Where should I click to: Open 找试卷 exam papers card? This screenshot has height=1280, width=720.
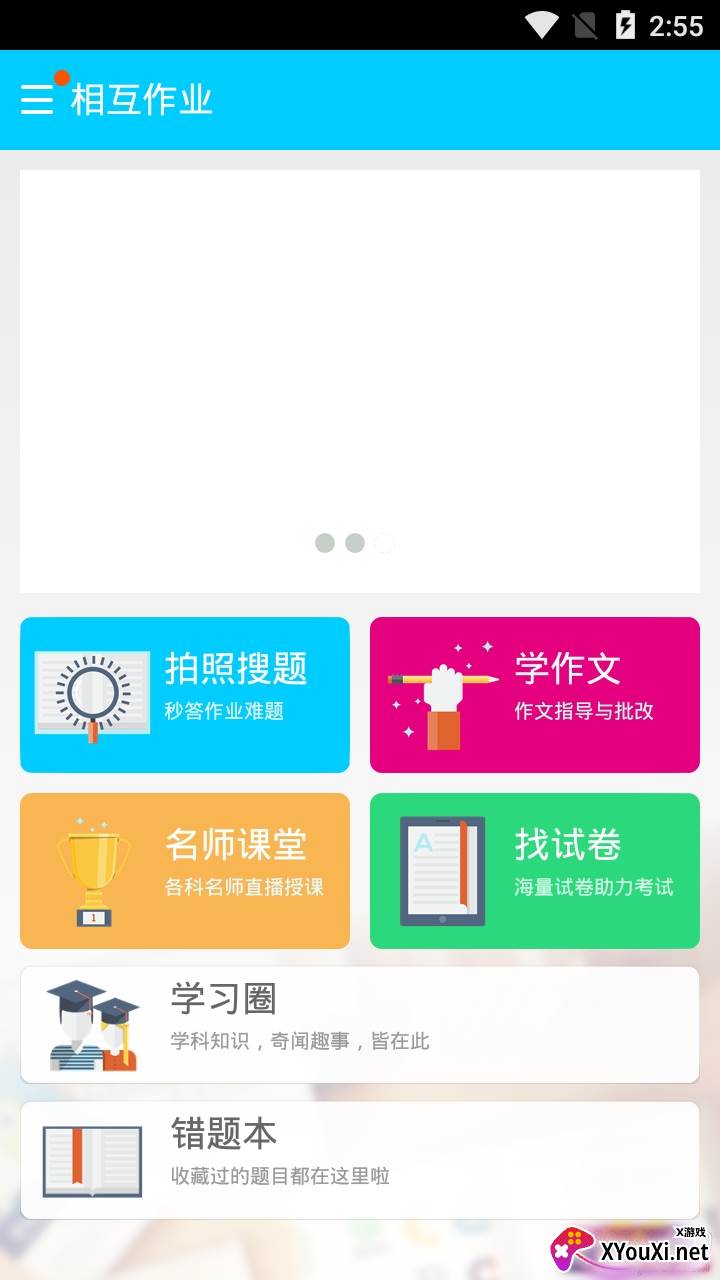pyautogui.click(x=535, y=871)
